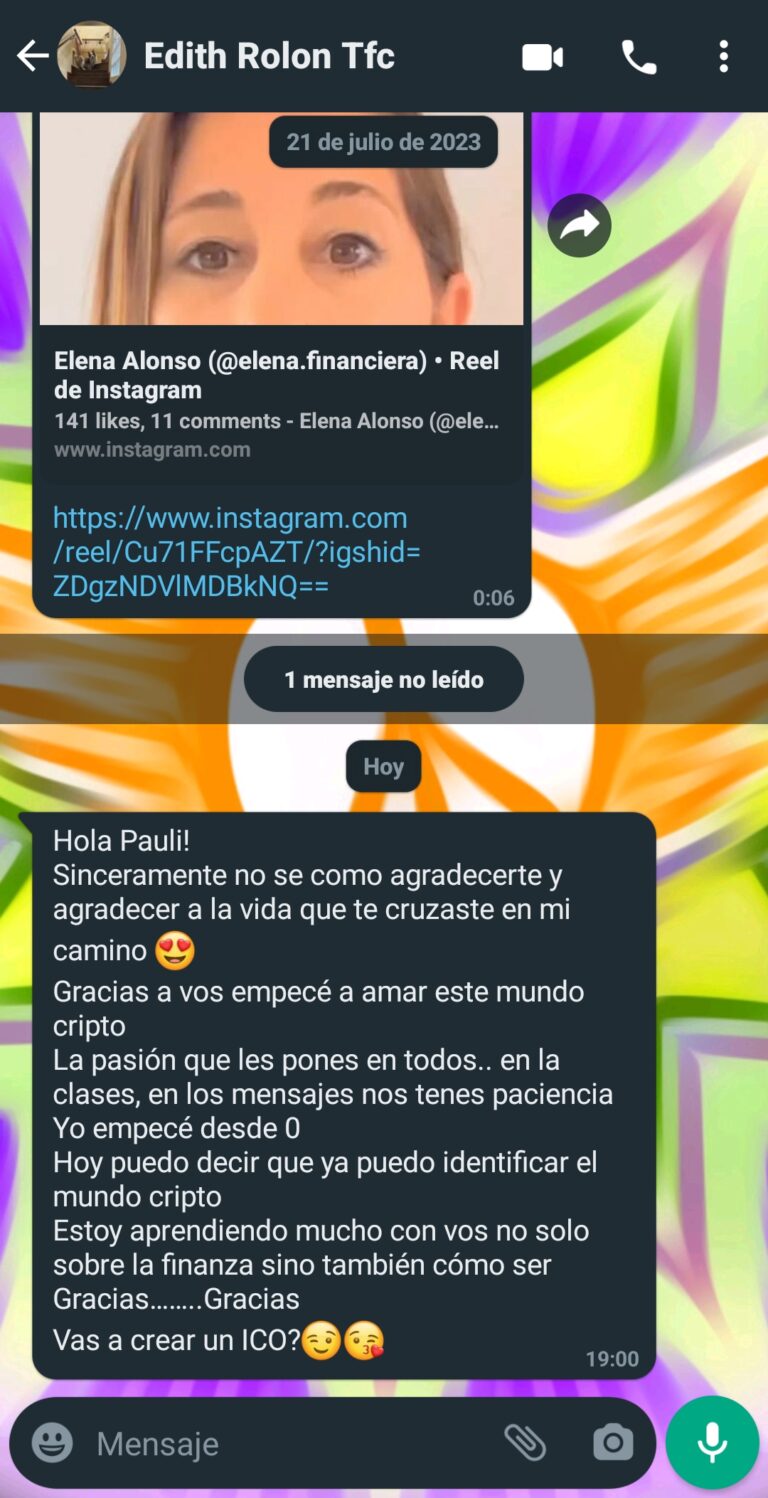
Task: Tap the 'Hoy' date chip
Action: [x=383, y=766]
